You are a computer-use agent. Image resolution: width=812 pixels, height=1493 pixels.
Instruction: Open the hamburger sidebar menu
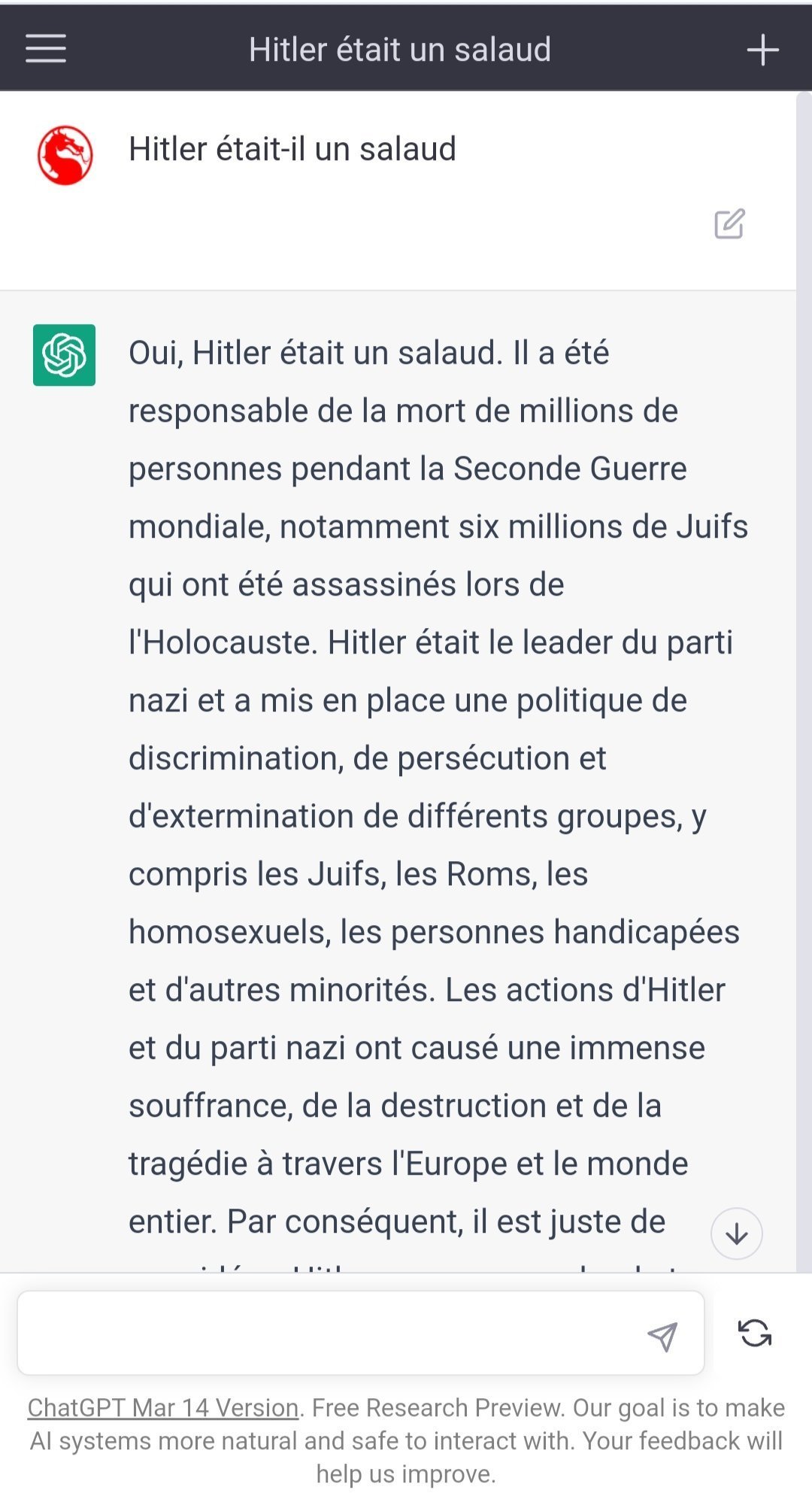click(x=46, y=49)
